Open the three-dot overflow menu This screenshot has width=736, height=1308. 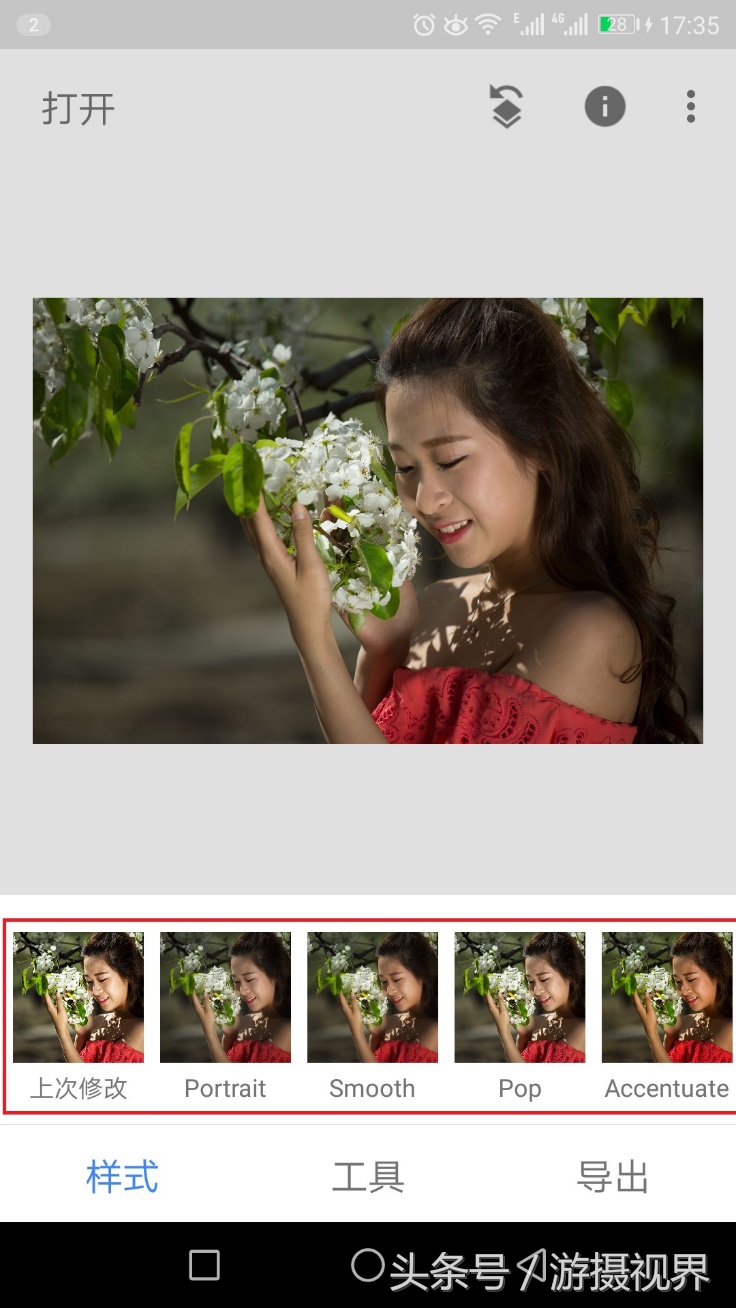pyautogui.click(x=690, y=107)
